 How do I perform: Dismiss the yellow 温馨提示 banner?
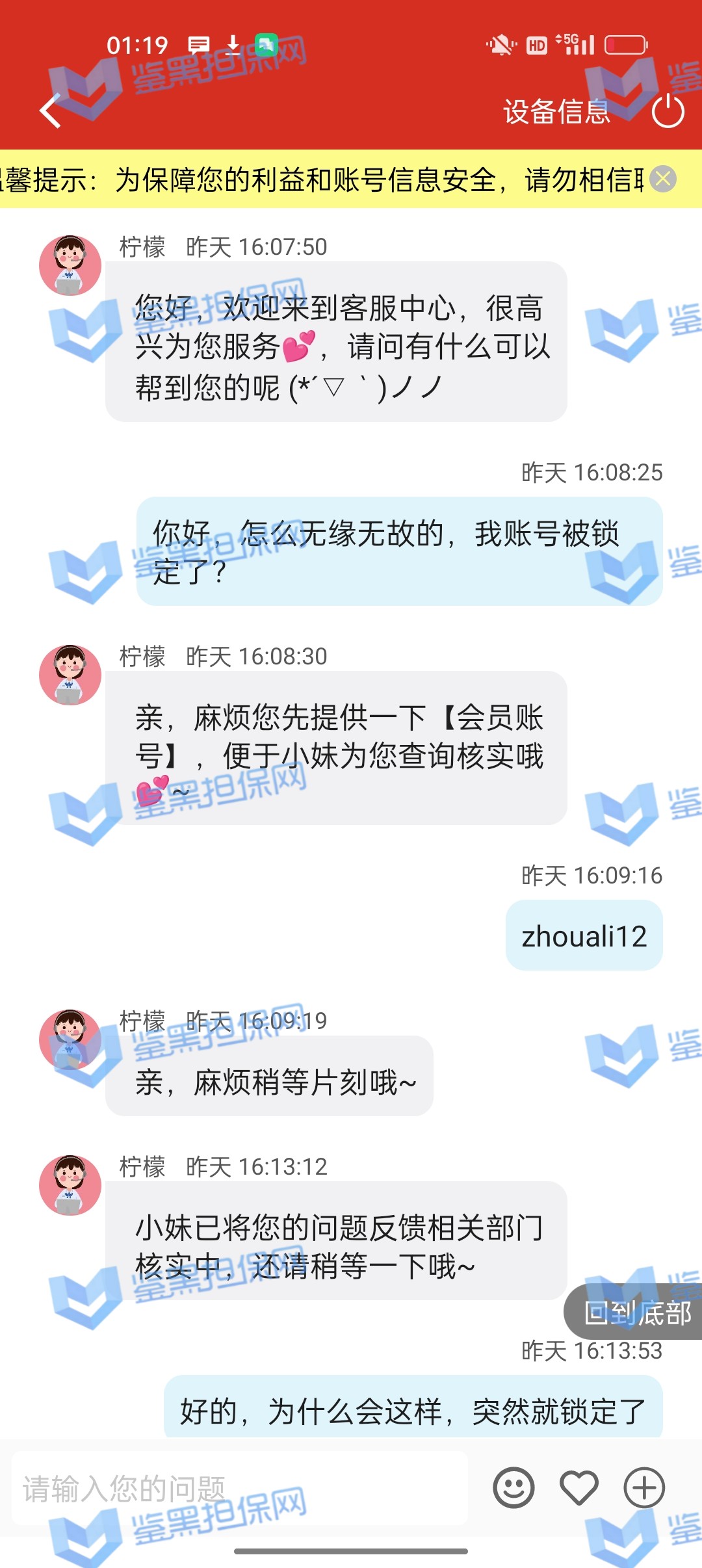pyautogui.click(x=663, y=179)
